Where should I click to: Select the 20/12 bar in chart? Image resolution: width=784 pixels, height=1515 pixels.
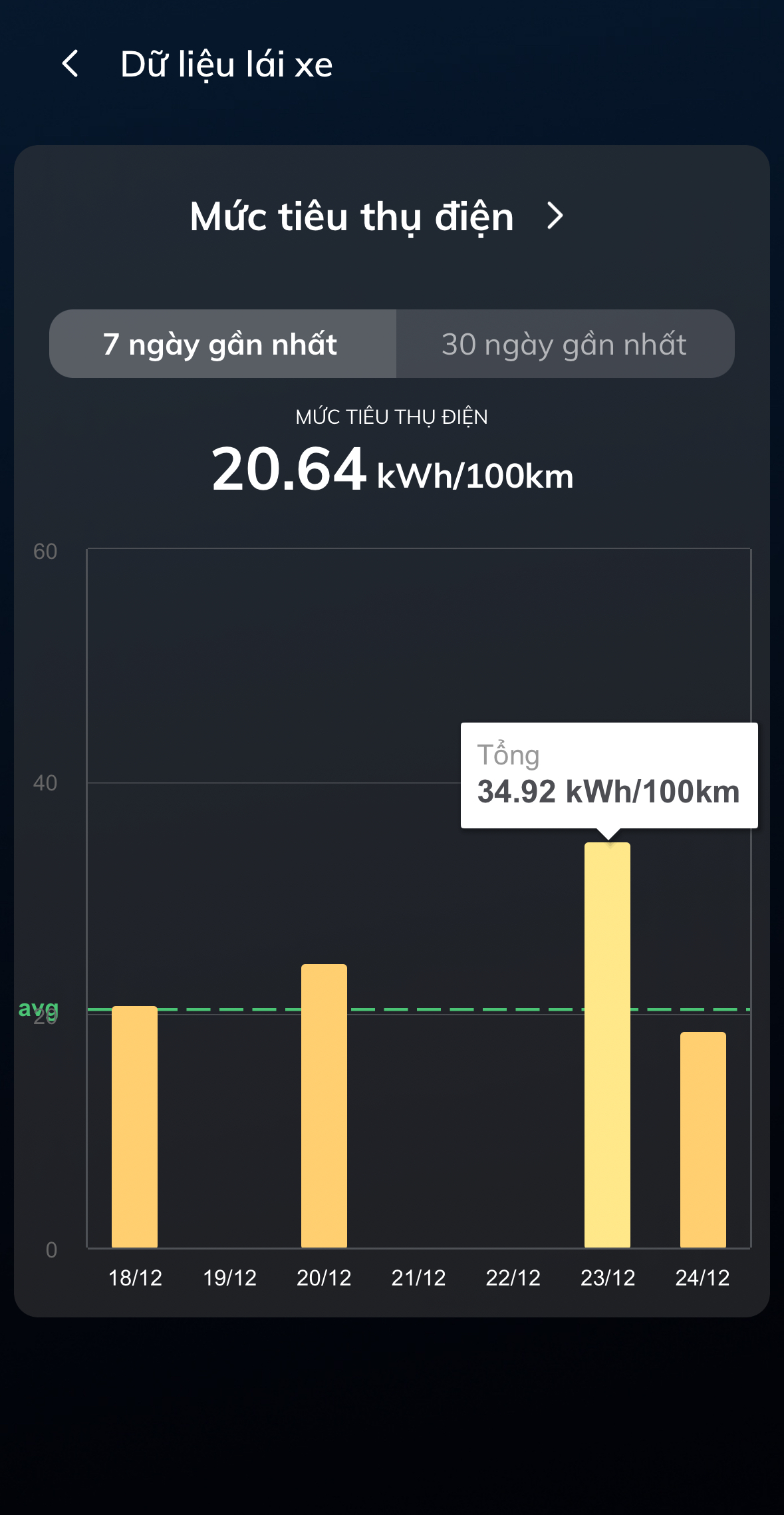coord(324,1106)
